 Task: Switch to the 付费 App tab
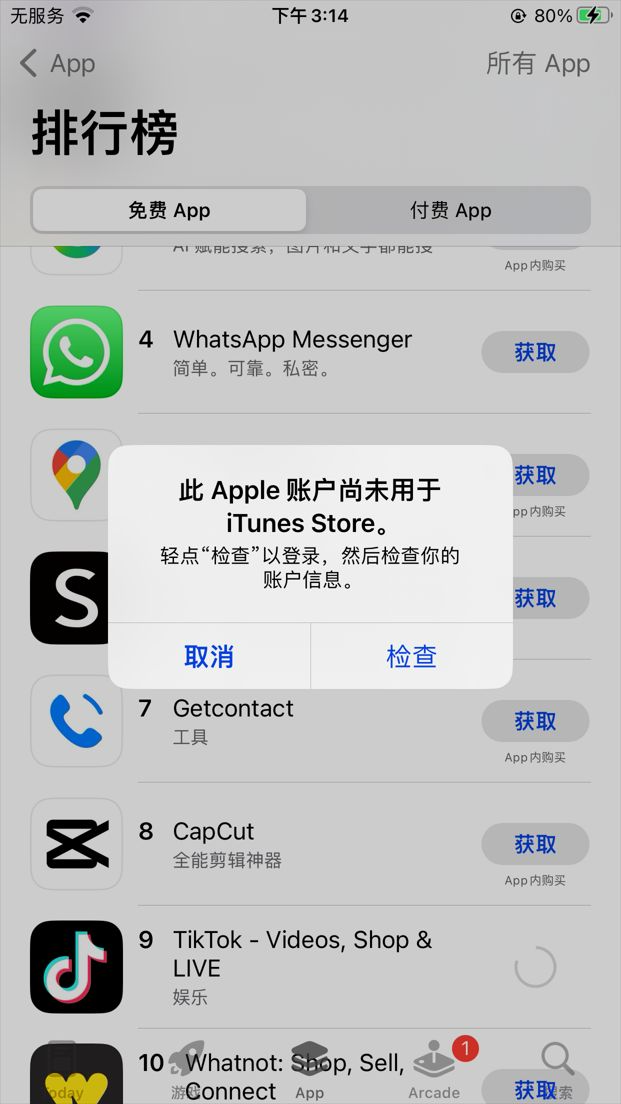[450, 210]
